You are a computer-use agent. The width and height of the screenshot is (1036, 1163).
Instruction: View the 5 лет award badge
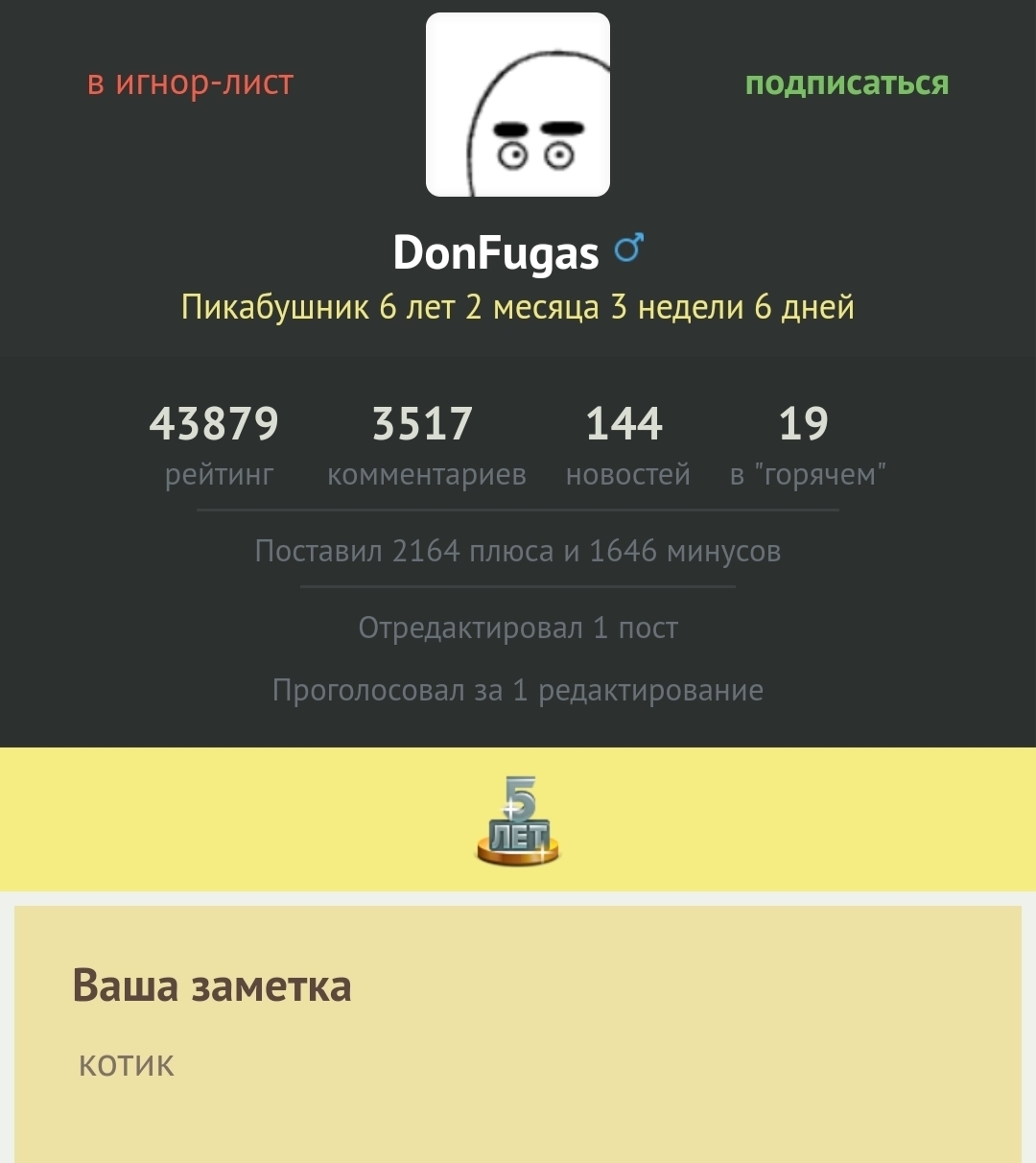pos(518,820)
